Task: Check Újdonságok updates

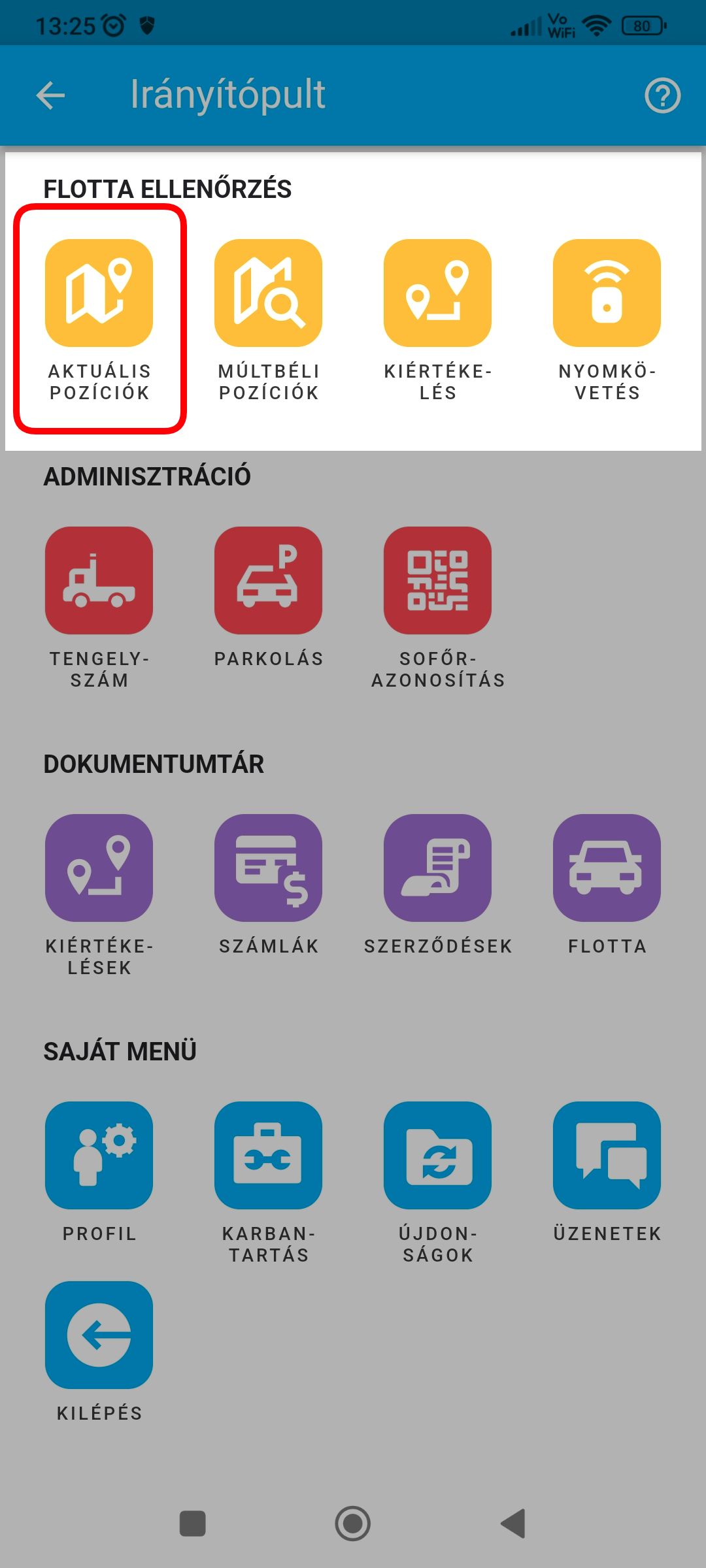Action: pos(437,1156)
